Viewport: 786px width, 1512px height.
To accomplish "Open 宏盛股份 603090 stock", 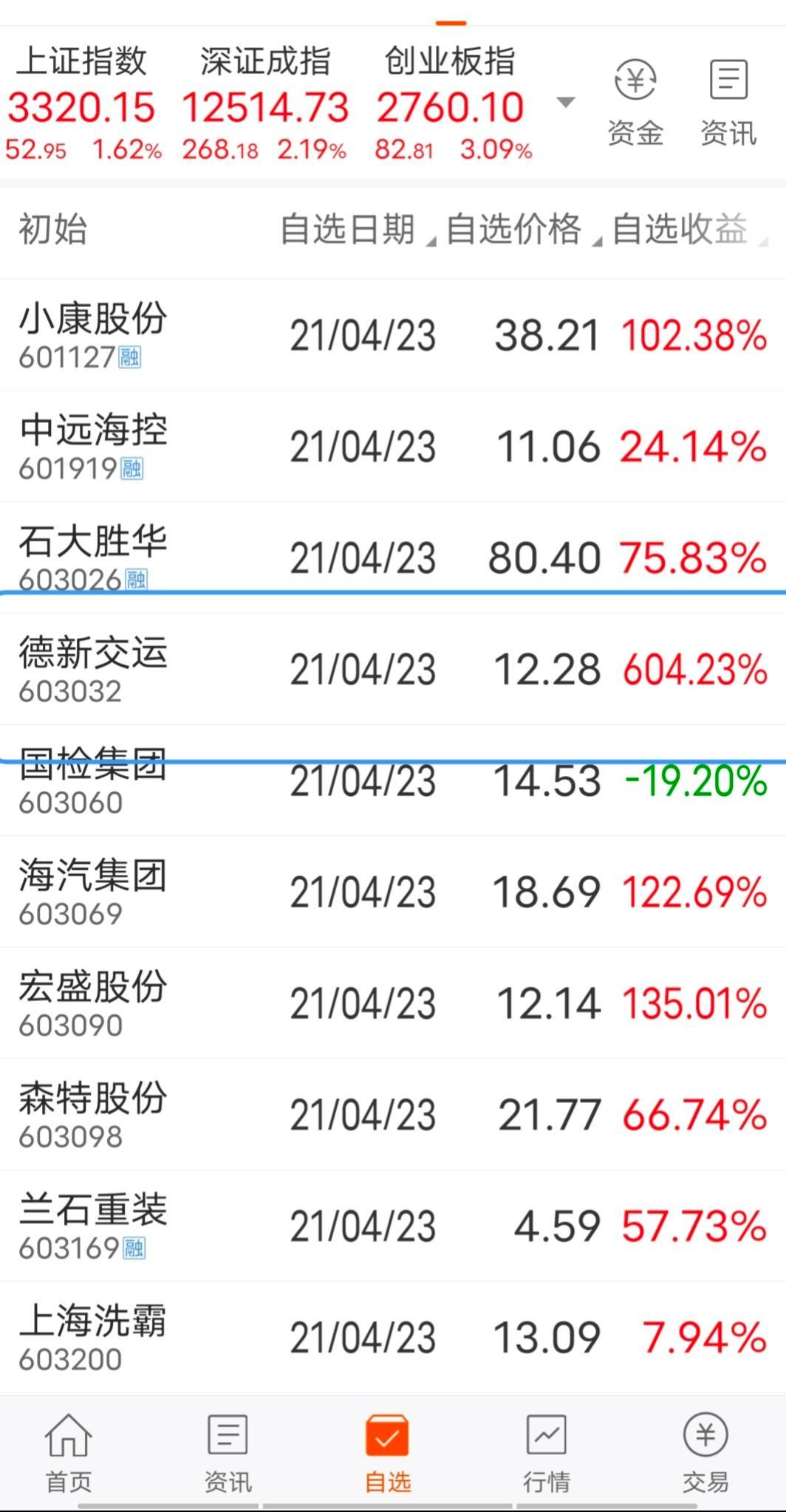I will 393,1003.
